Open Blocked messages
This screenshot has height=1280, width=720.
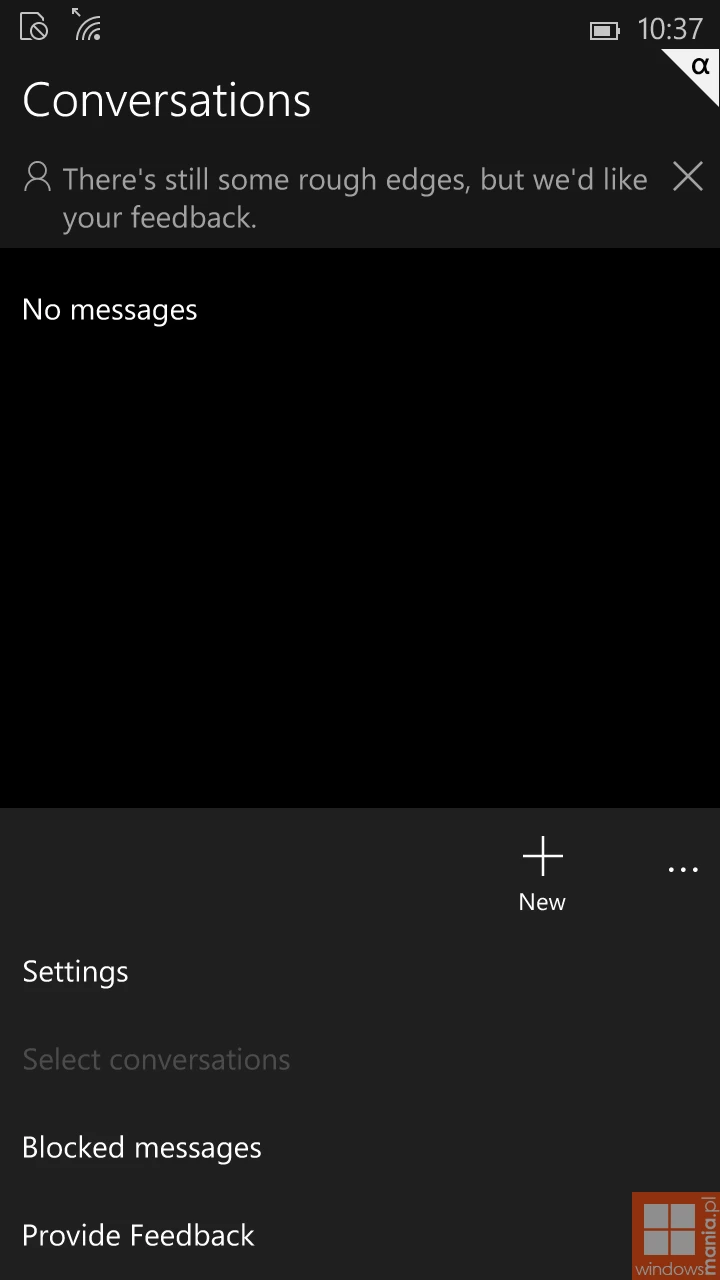[x=142, y=1148]
